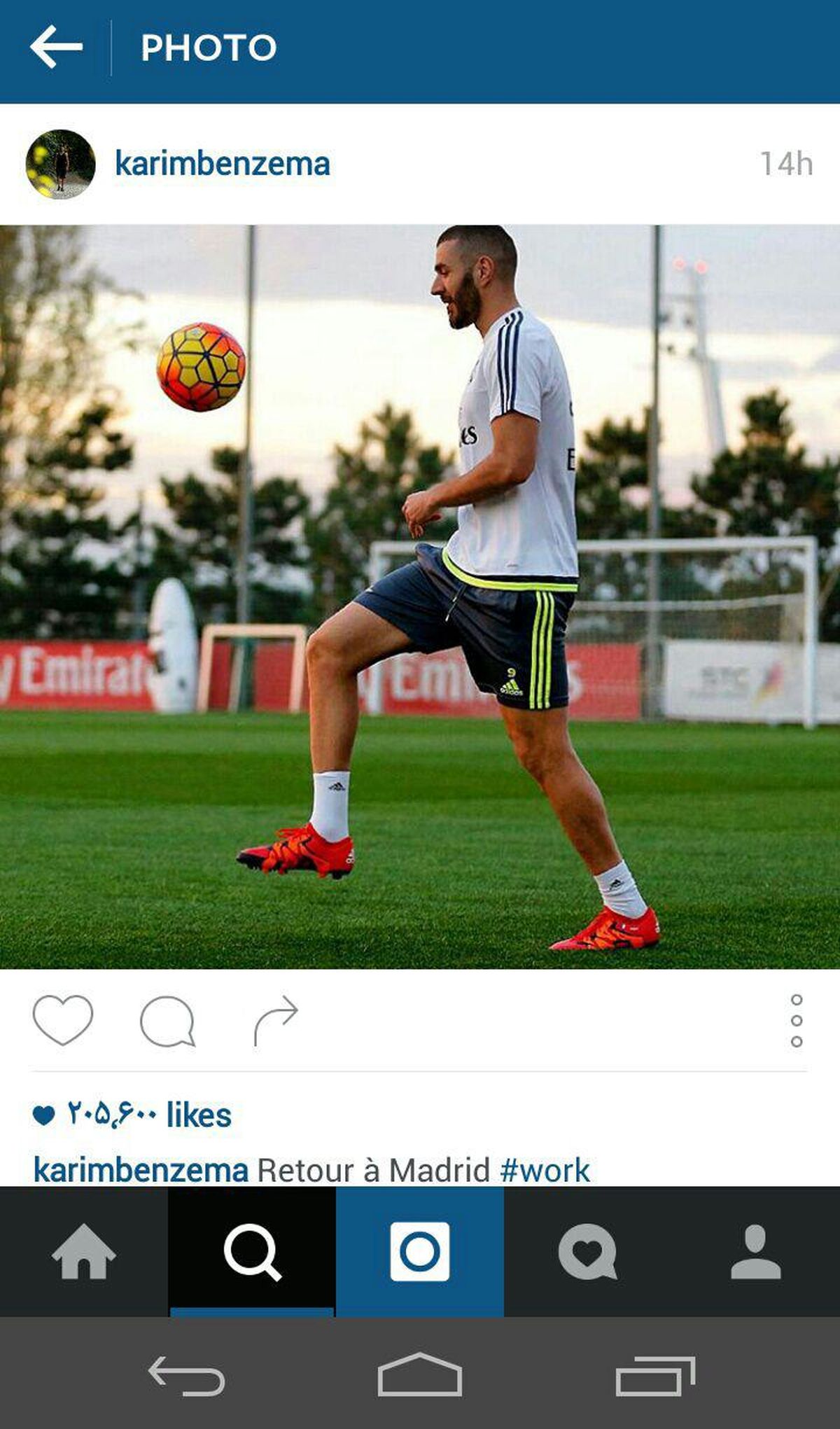Open the system recent apps button
The image size is (840, 1429).
coord(654,1374)
